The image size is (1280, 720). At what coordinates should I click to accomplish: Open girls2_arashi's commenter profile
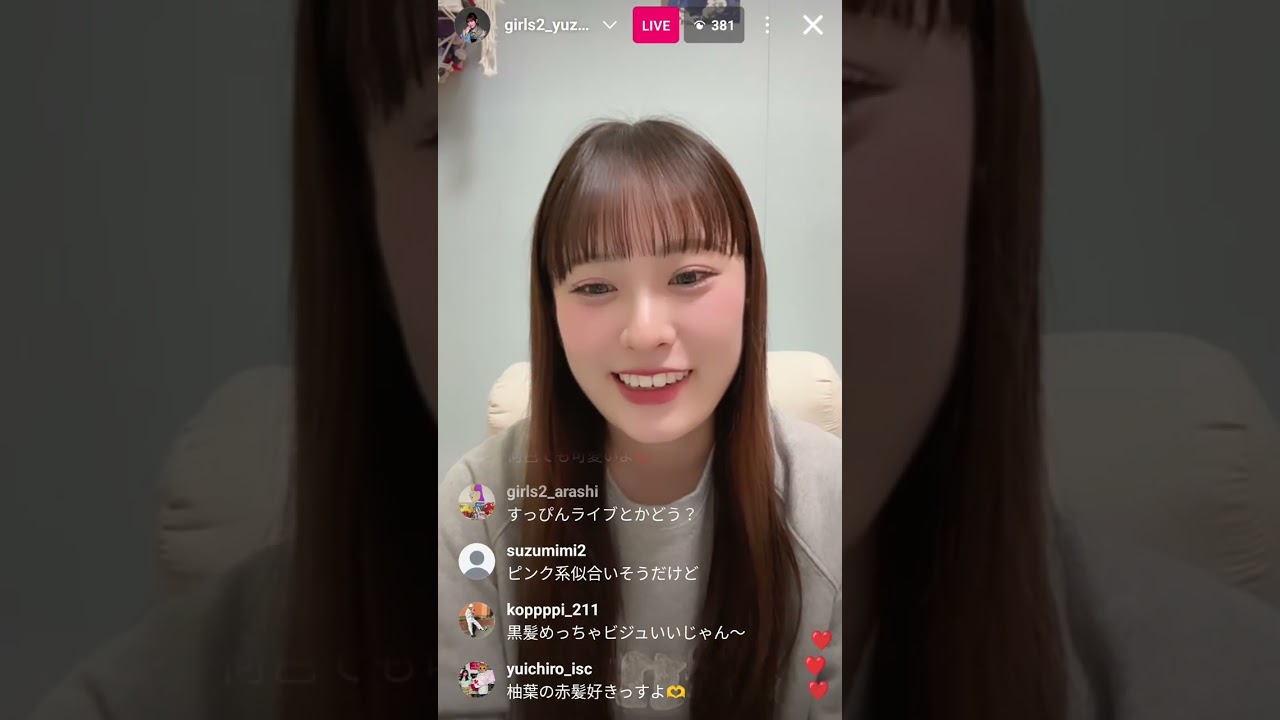477,502
